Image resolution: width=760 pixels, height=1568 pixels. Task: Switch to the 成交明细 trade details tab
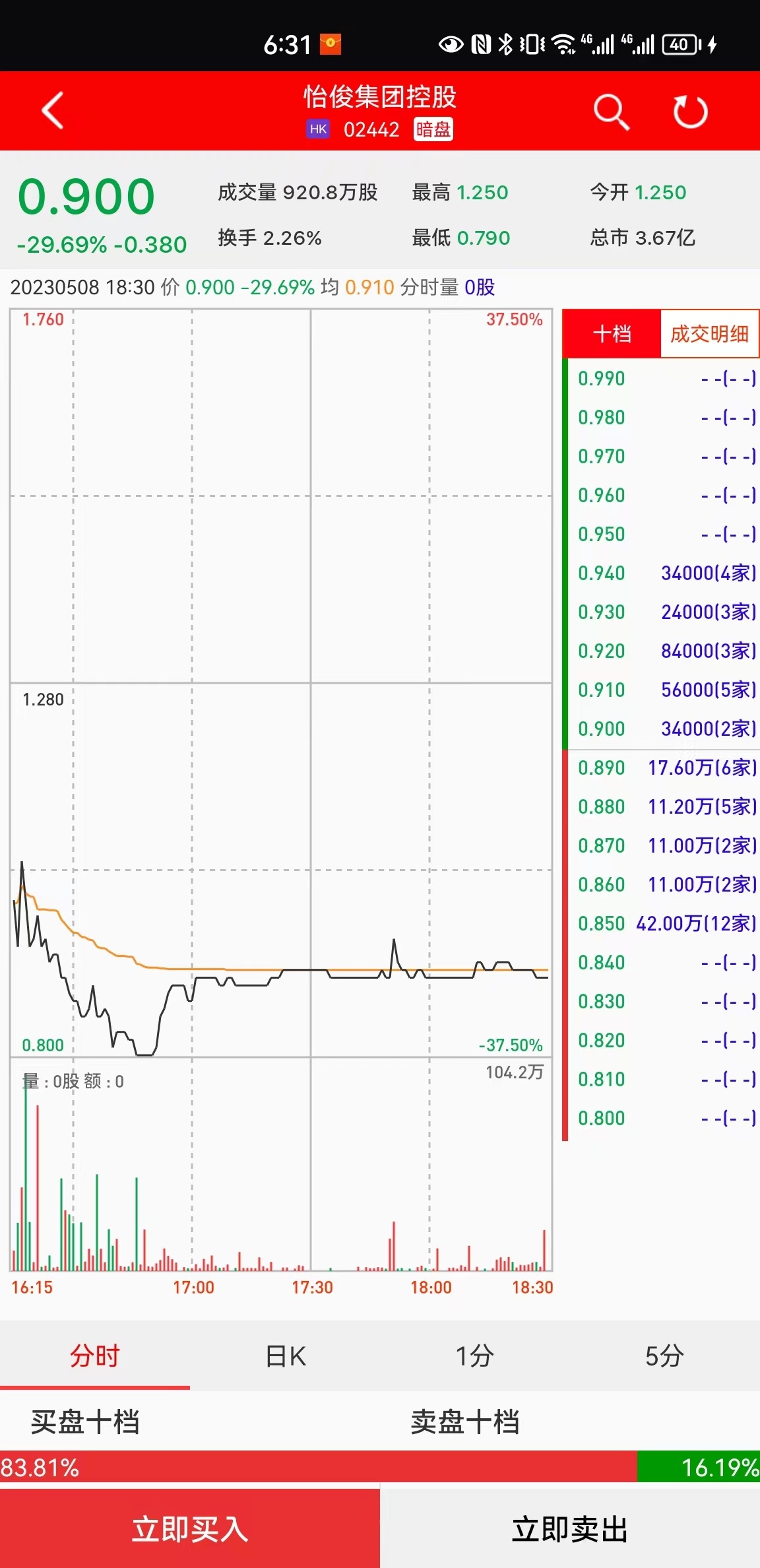(709, 334)
